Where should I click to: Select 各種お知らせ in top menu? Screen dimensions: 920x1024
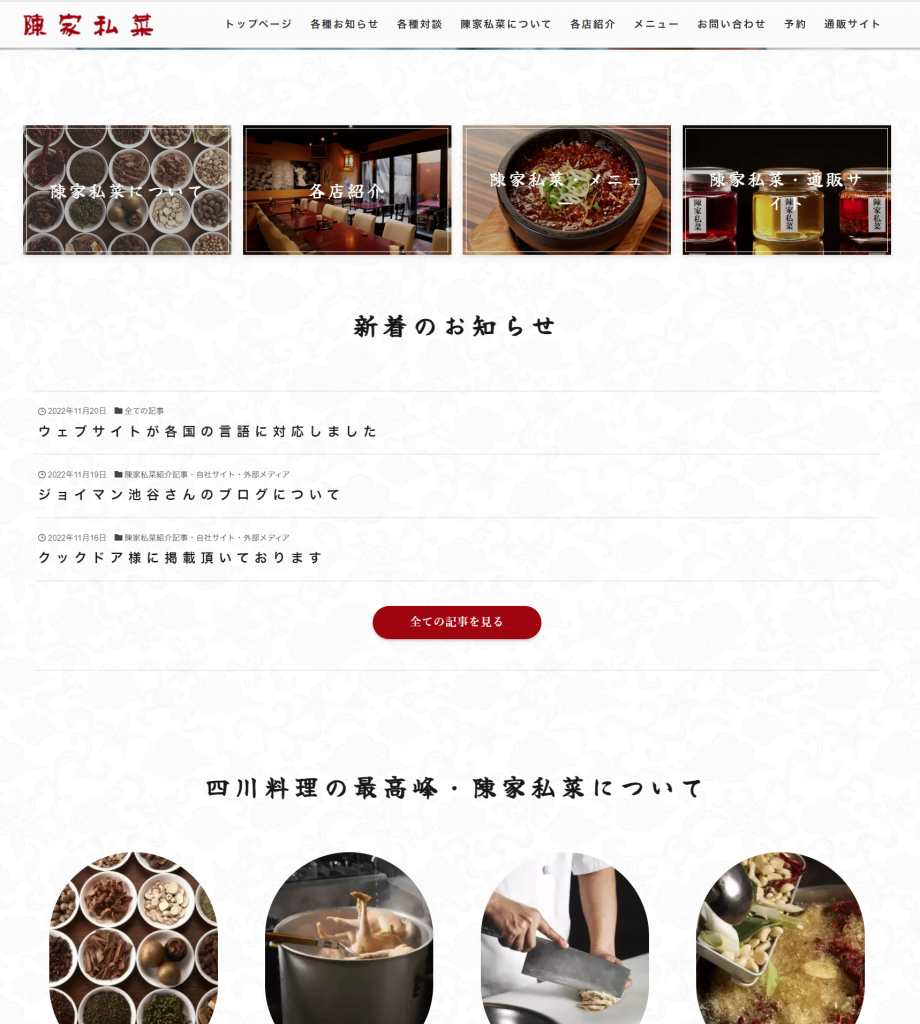tap(344, 24)
